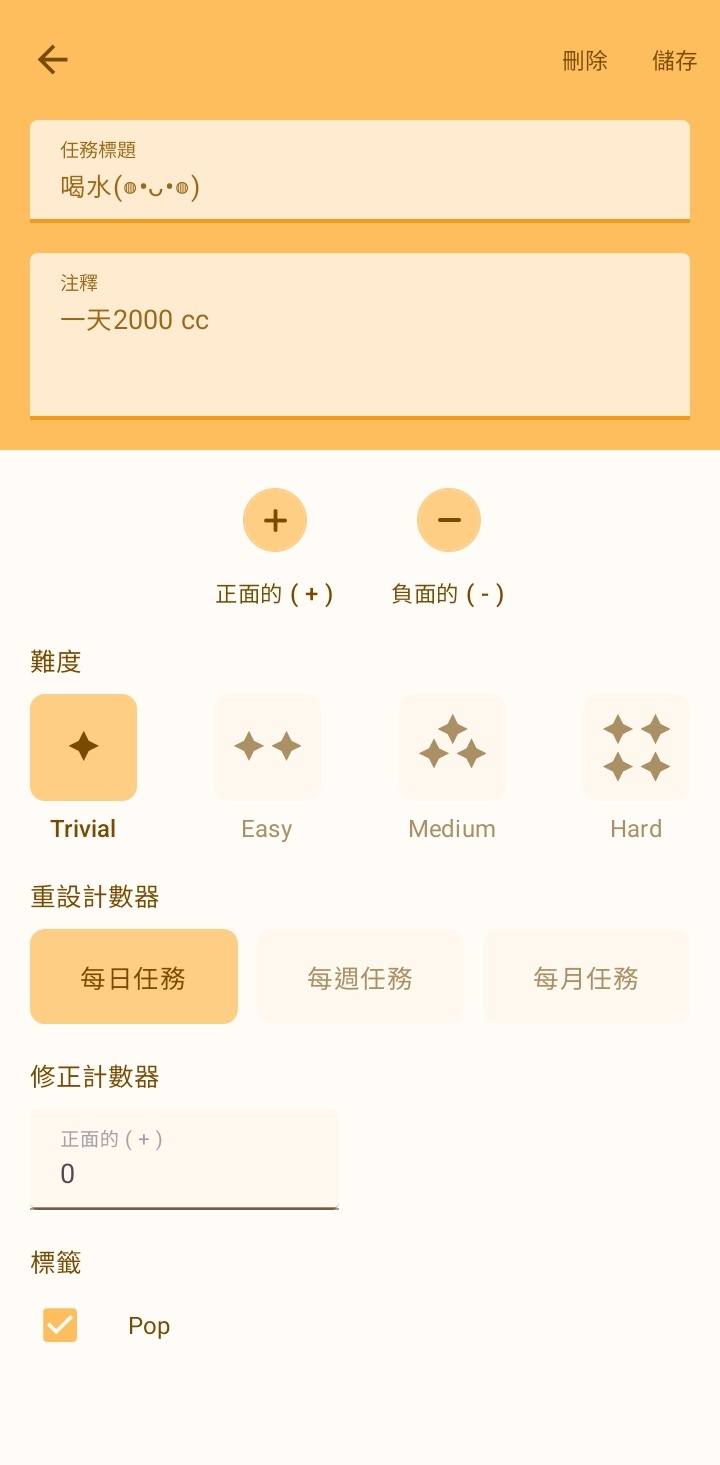
Task: Choose Easy difficulty
Action: pyautogui.click(x=267, y=747)
